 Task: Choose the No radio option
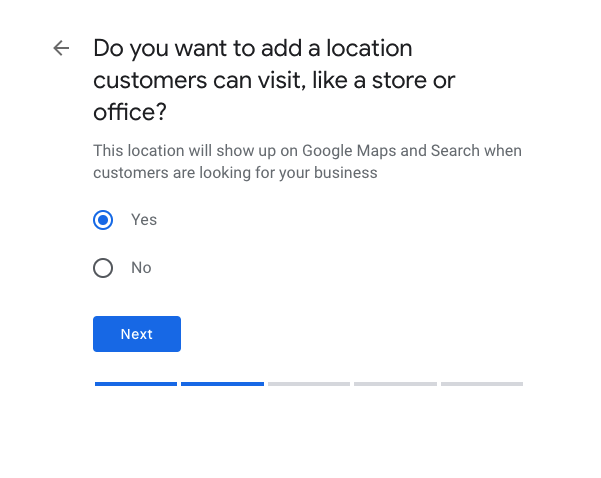tap(103, 268)
